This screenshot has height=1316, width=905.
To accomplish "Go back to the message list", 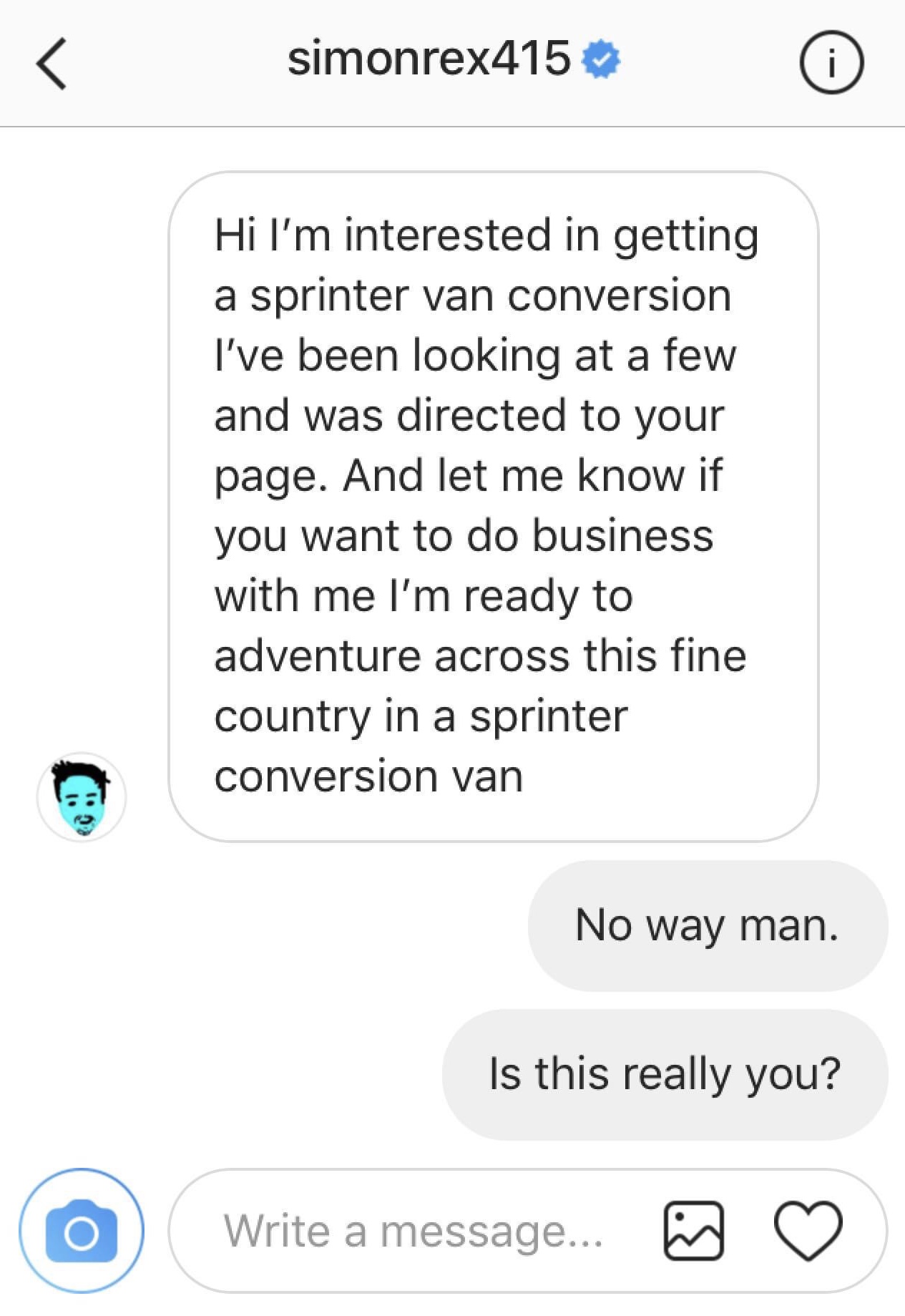I will [x=52, y=63].
